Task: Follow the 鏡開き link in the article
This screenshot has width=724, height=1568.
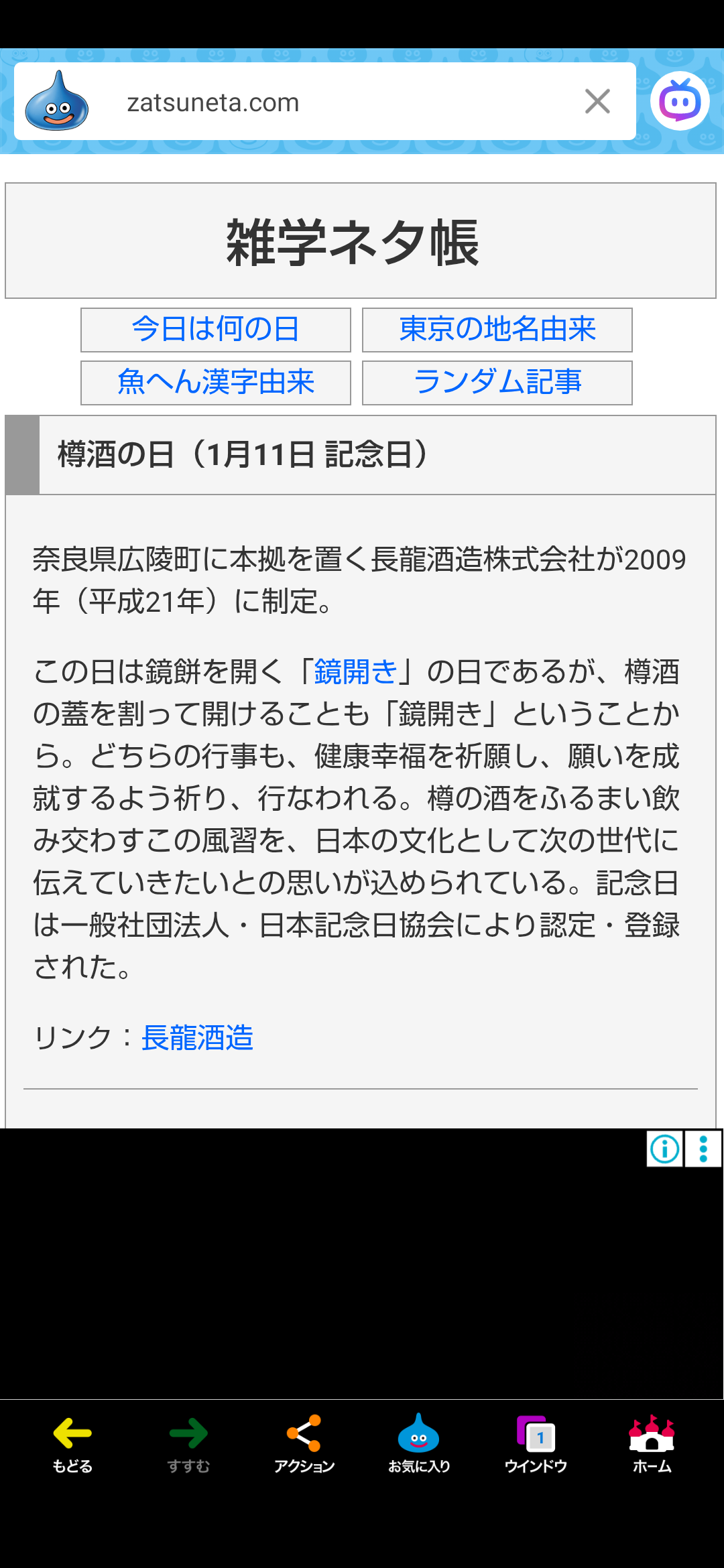Action: point(355,671)
